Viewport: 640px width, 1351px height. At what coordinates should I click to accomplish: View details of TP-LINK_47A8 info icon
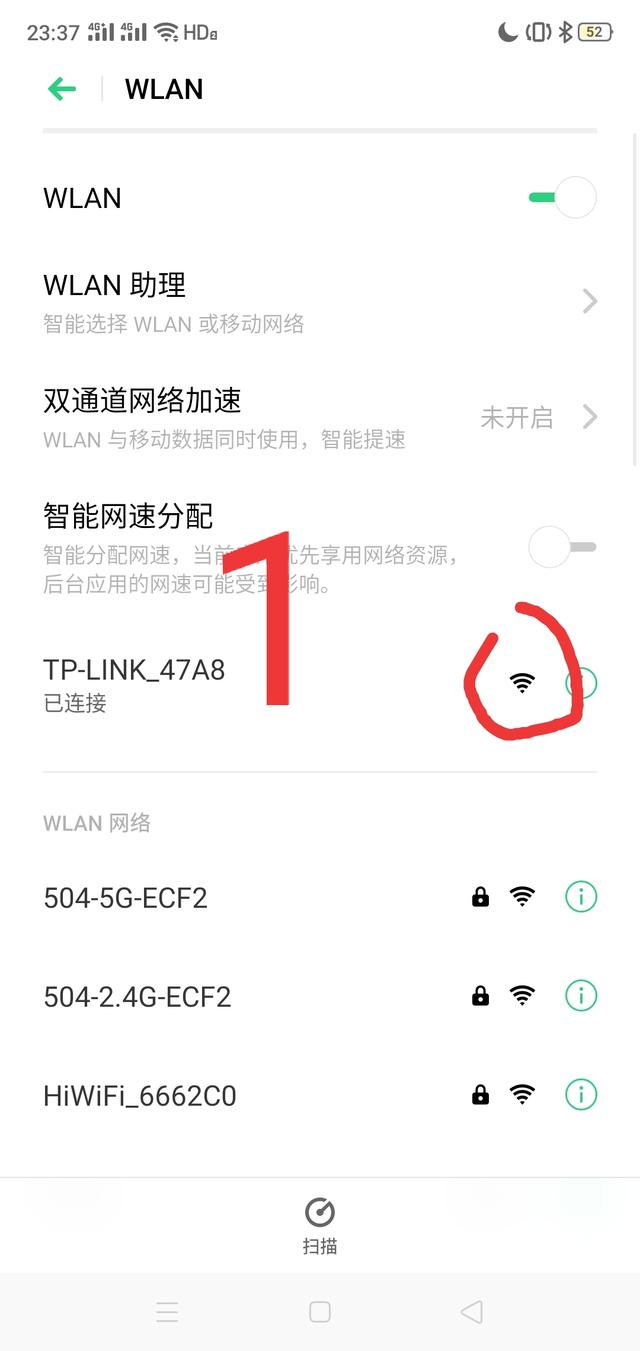point(581,684)
